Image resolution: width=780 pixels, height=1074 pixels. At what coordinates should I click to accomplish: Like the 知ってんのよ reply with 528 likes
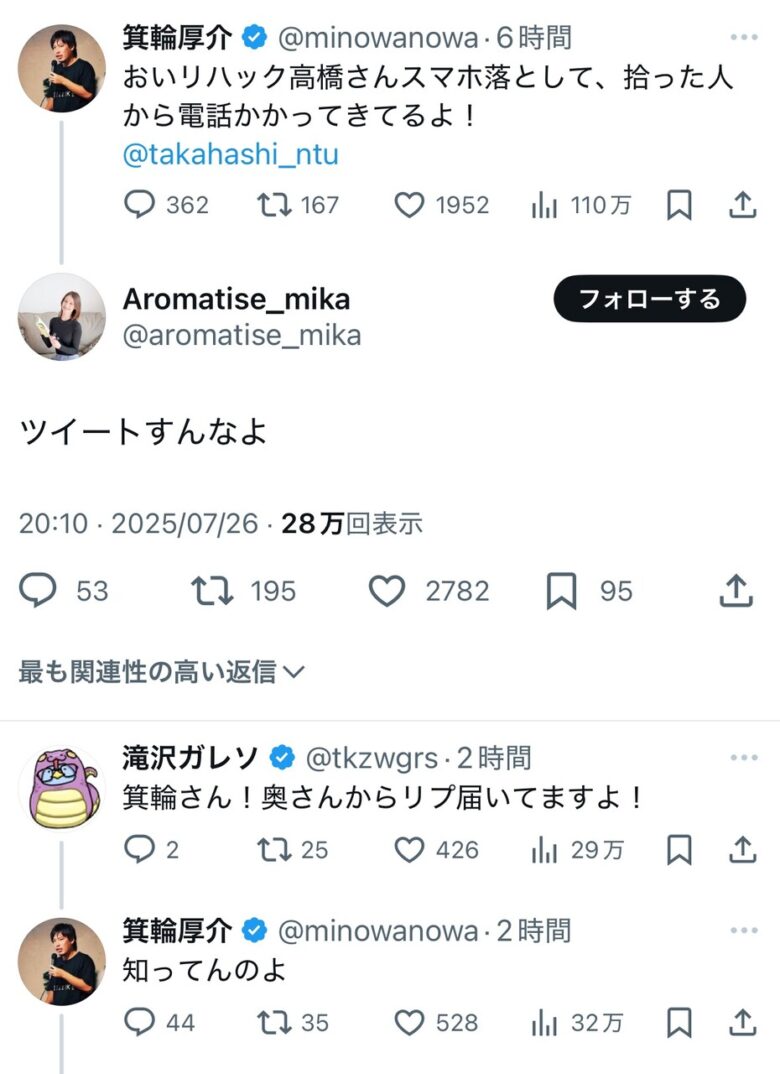pyautogui.click(x=409, y=1022)
